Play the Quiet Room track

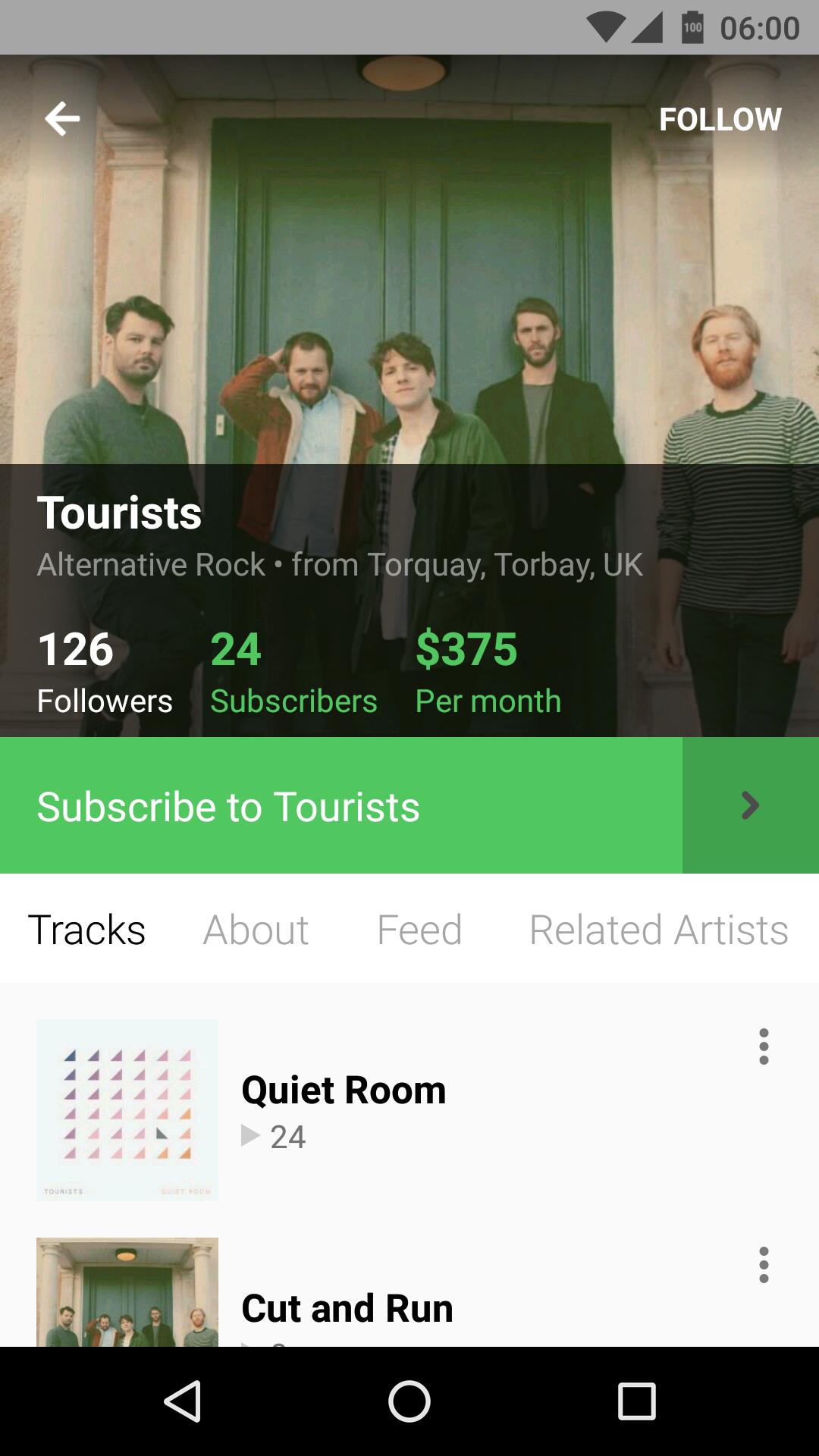click(344, 1090)
